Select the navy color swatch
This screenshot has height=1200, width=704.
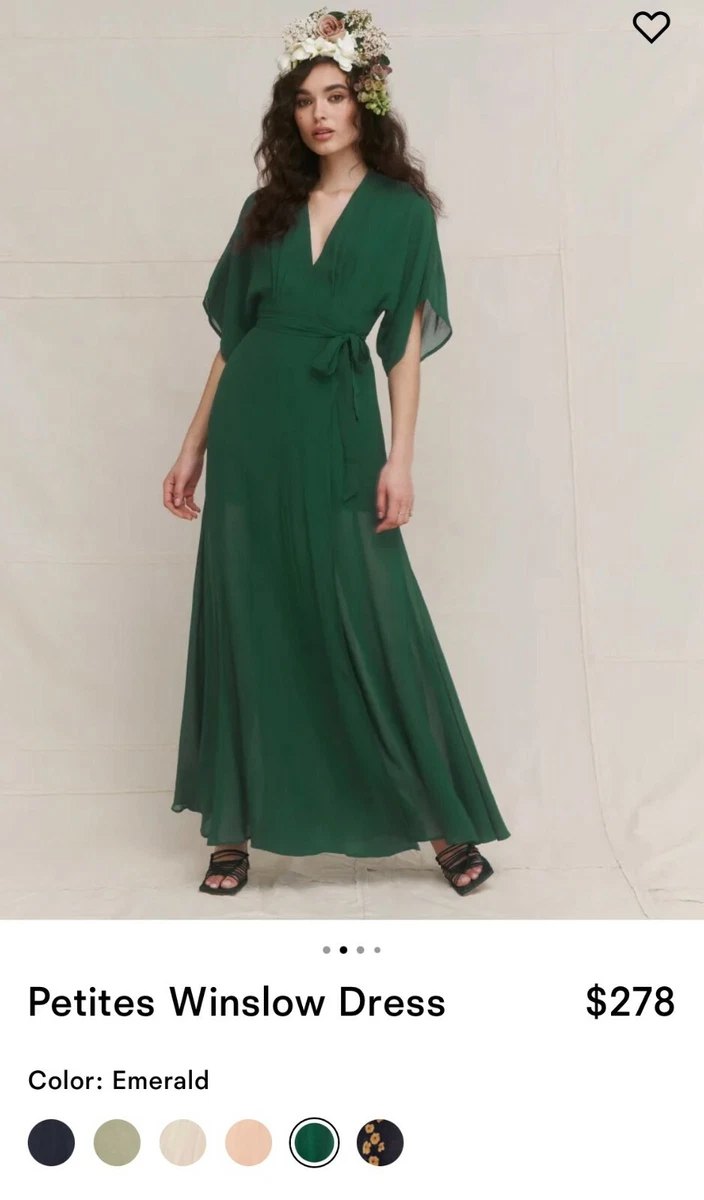coord(51,1142)
